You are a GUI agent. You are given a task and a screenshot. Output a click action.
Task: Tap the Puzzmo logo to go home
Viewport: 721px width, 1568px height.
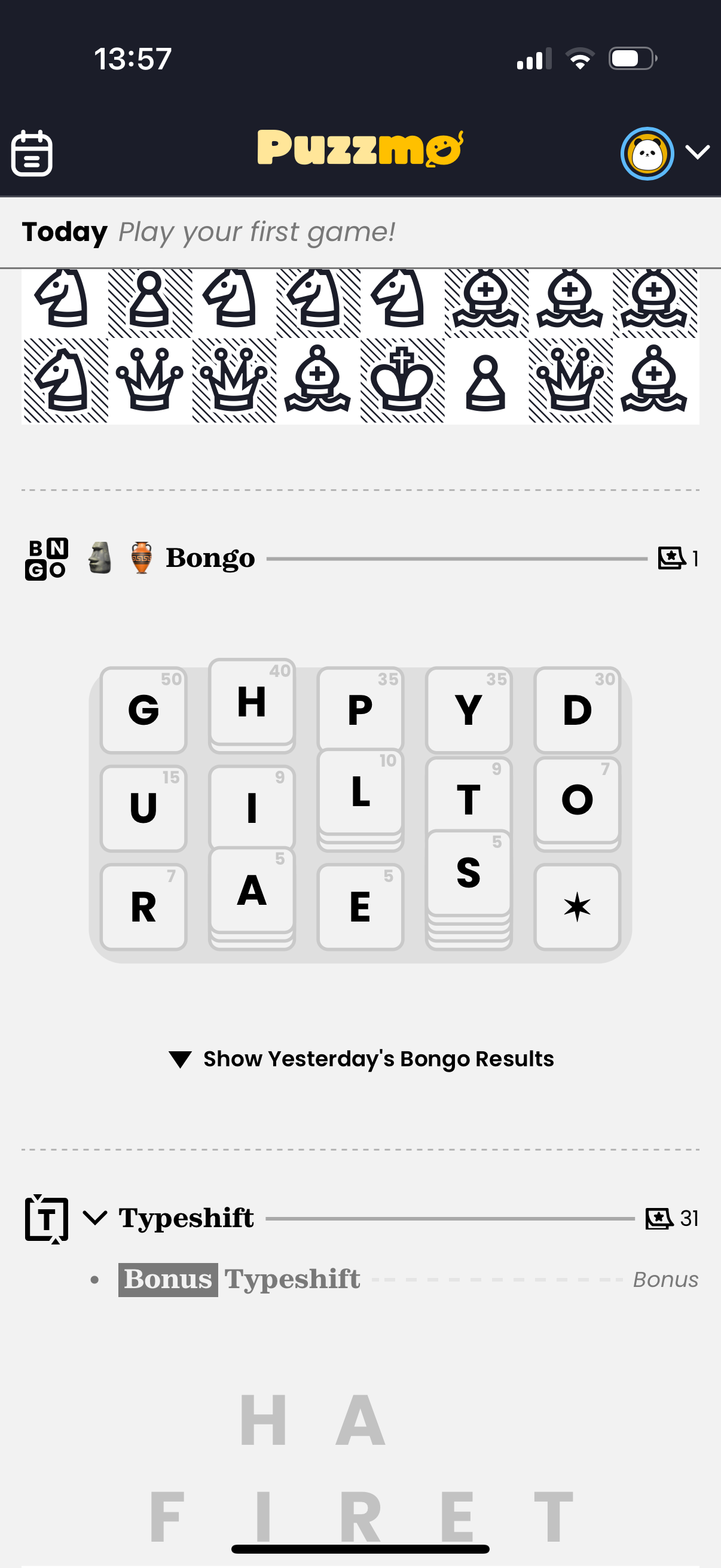[x=360, y=148]
